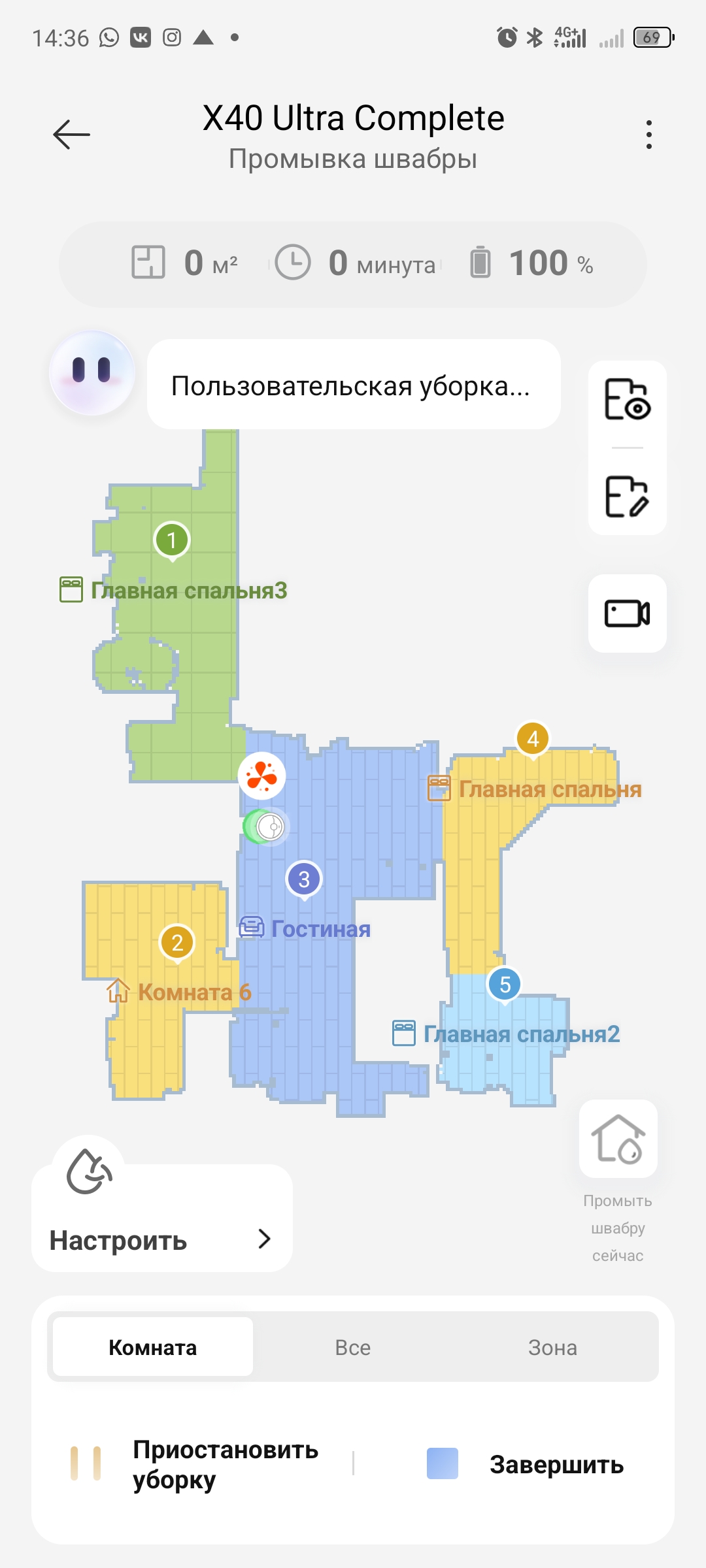Select room 4 Главная спальня on the map

click(533, 740)
